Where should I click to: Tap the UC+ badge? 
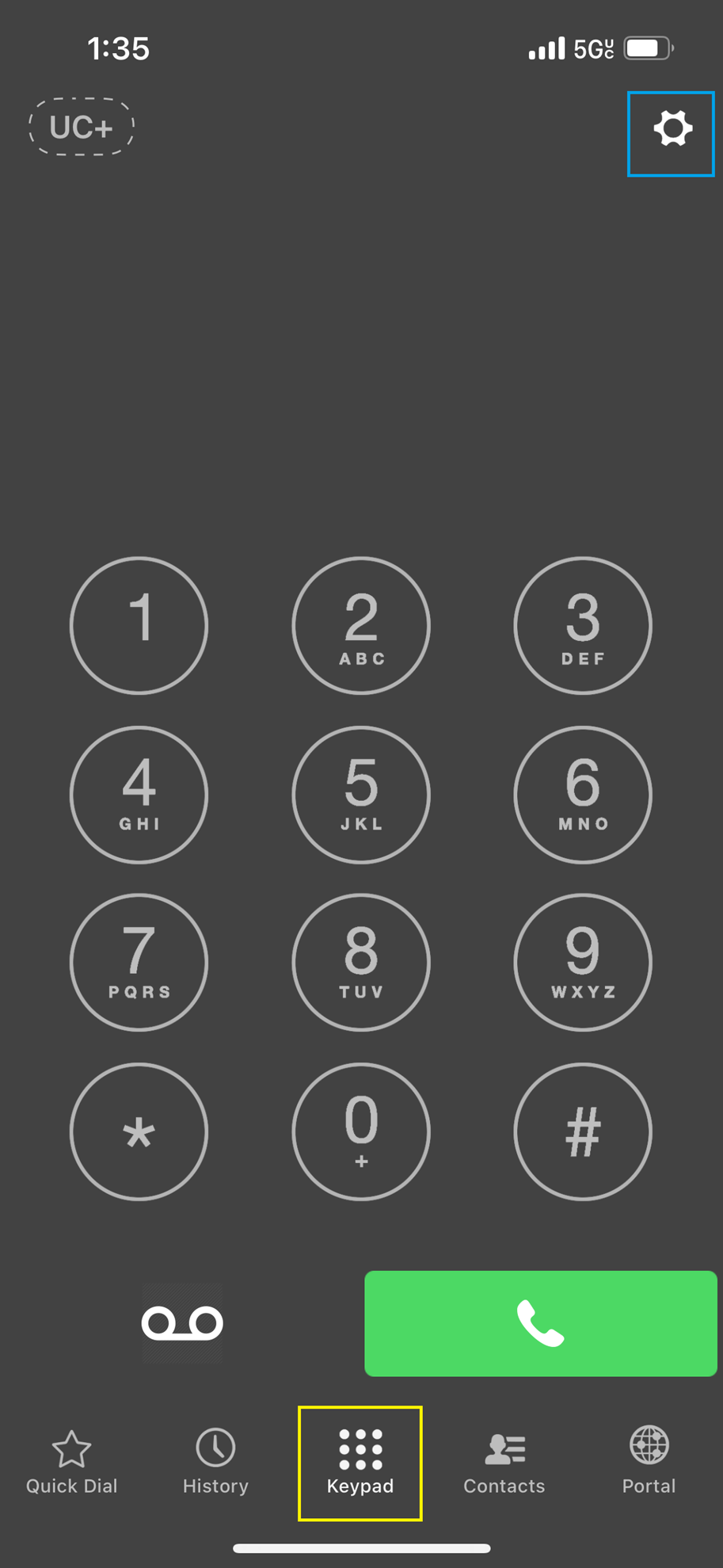81,127
